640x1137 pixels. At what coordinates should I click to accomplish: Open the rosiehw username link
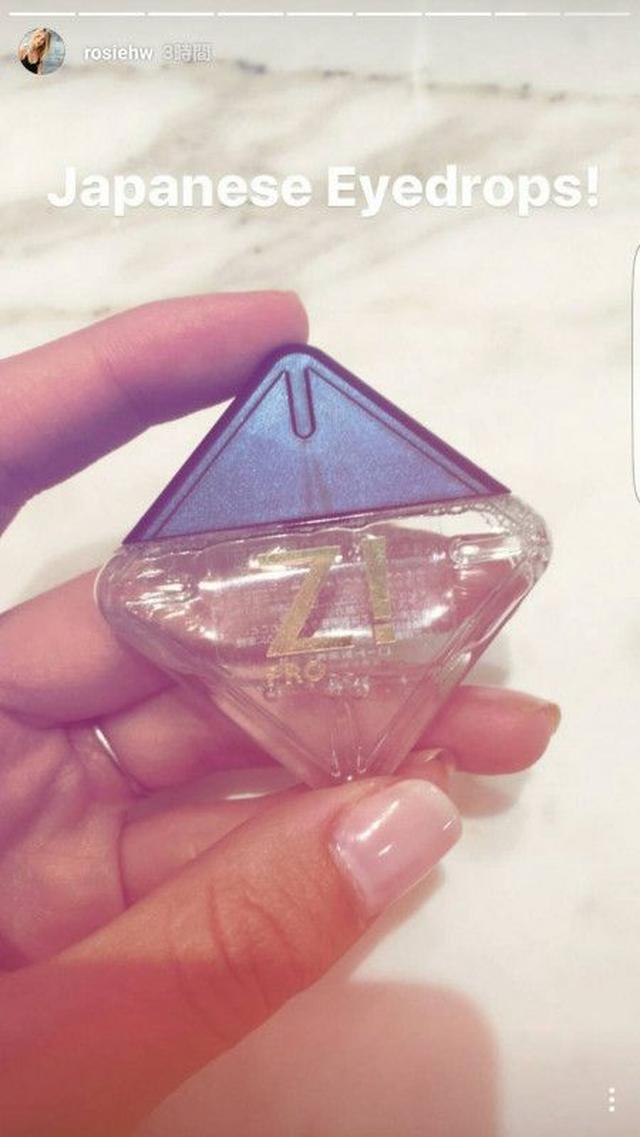pos(117,53)
